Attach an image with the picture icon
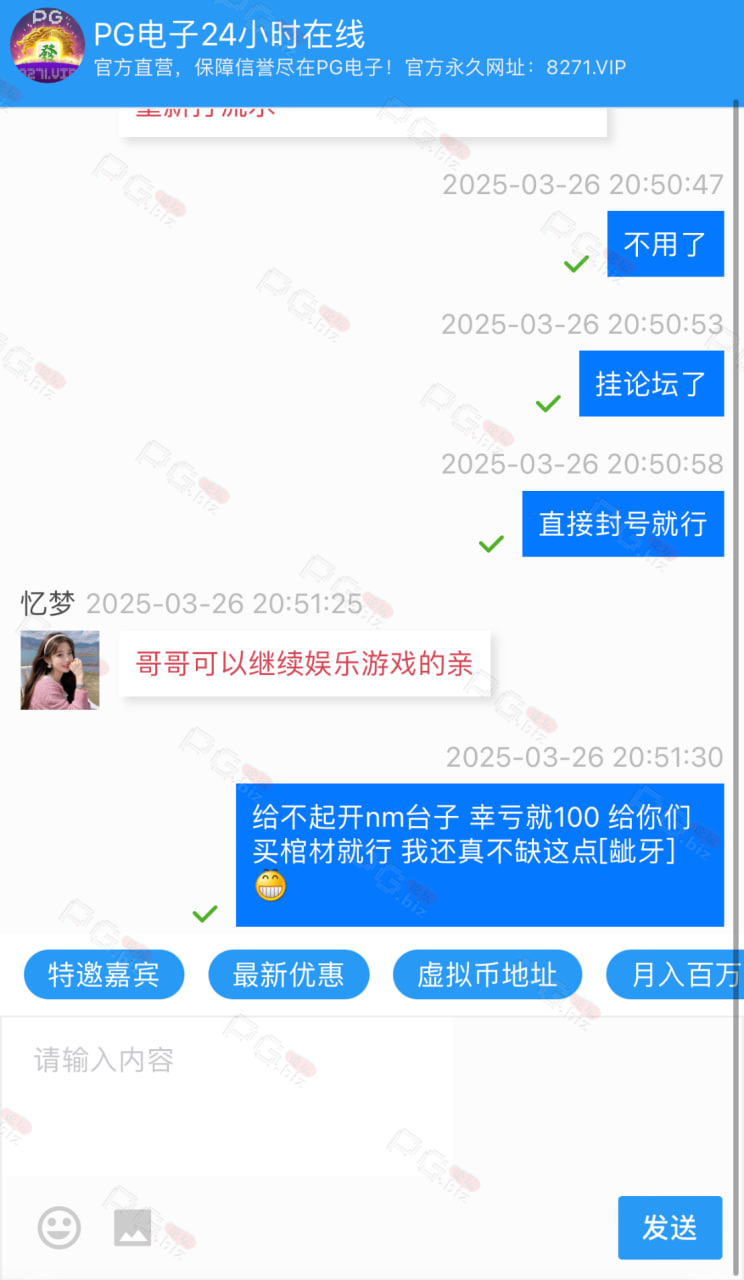The image size is (744, 1280). click(x=132, y=1227)
